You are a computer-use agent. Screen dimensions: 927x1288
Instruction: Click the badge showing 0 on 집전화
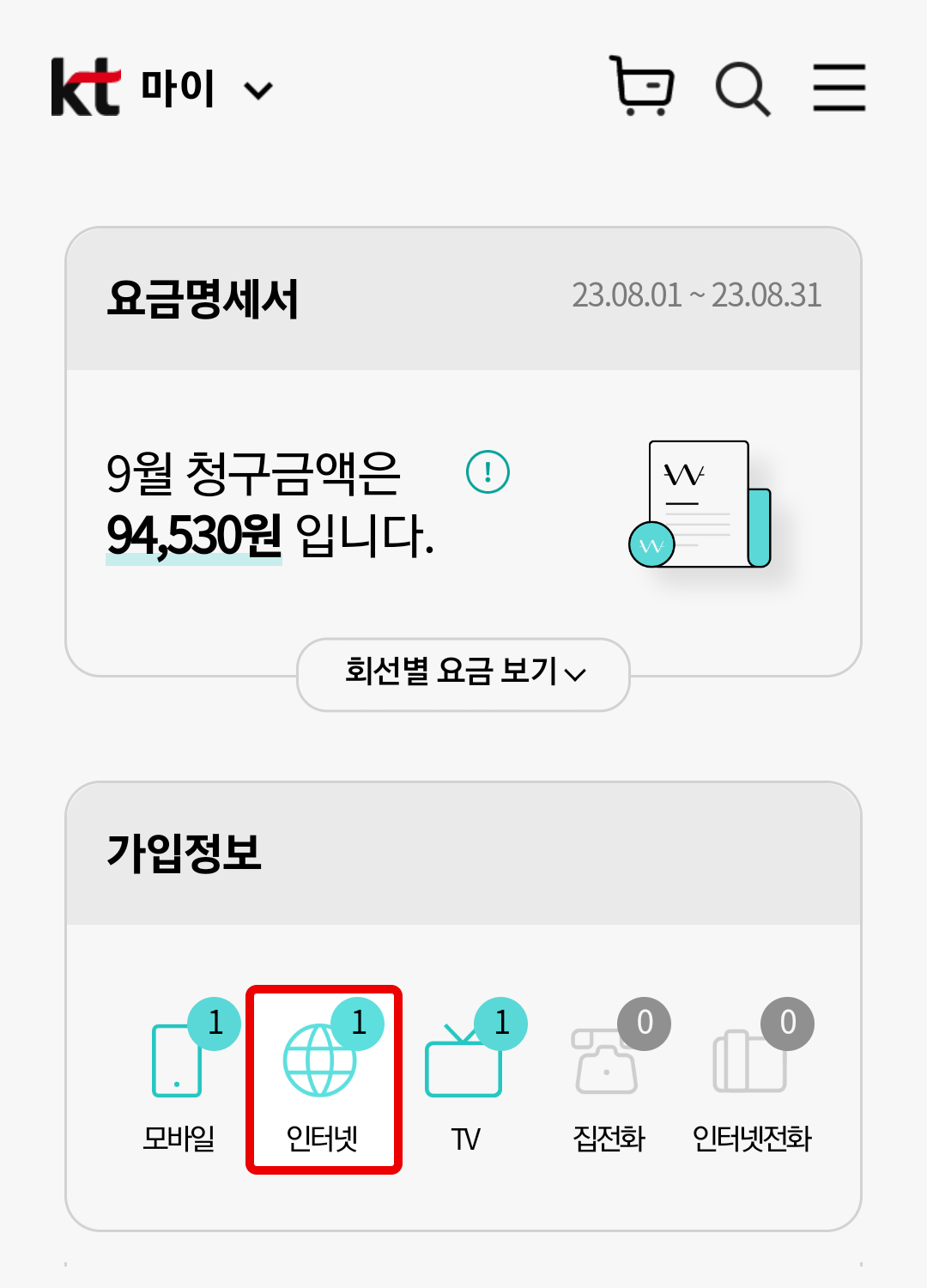tap(645, 1022)
